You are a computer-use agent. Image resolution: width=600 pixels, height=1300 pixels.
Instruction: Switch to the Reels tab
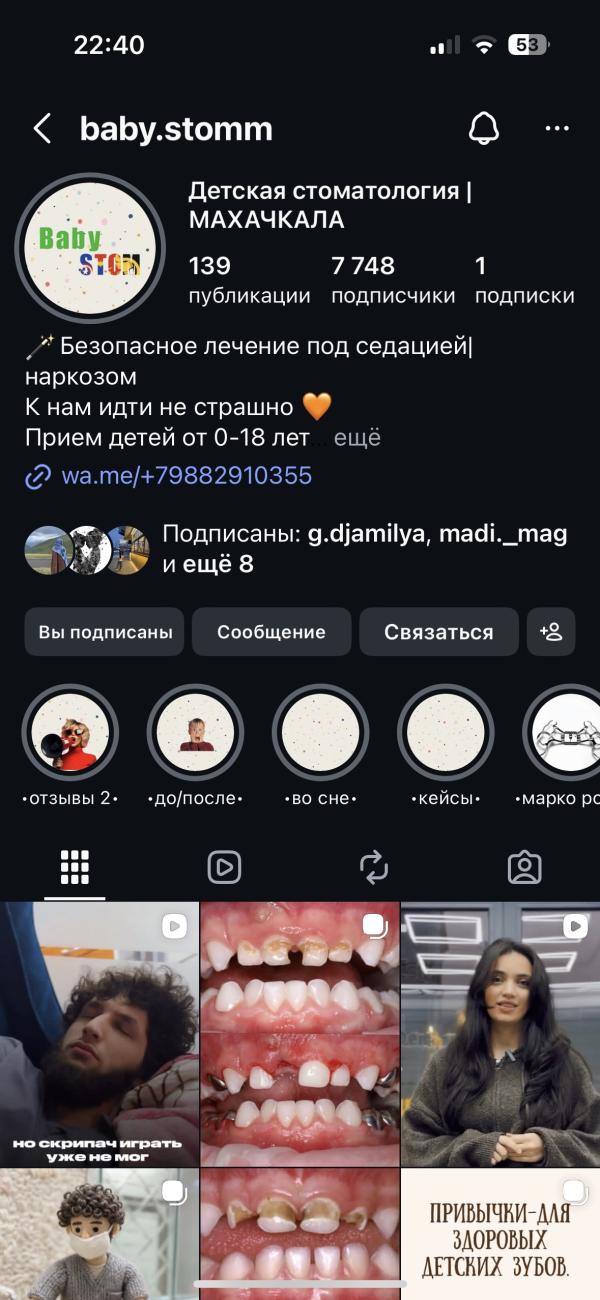(x=224, y=867)
